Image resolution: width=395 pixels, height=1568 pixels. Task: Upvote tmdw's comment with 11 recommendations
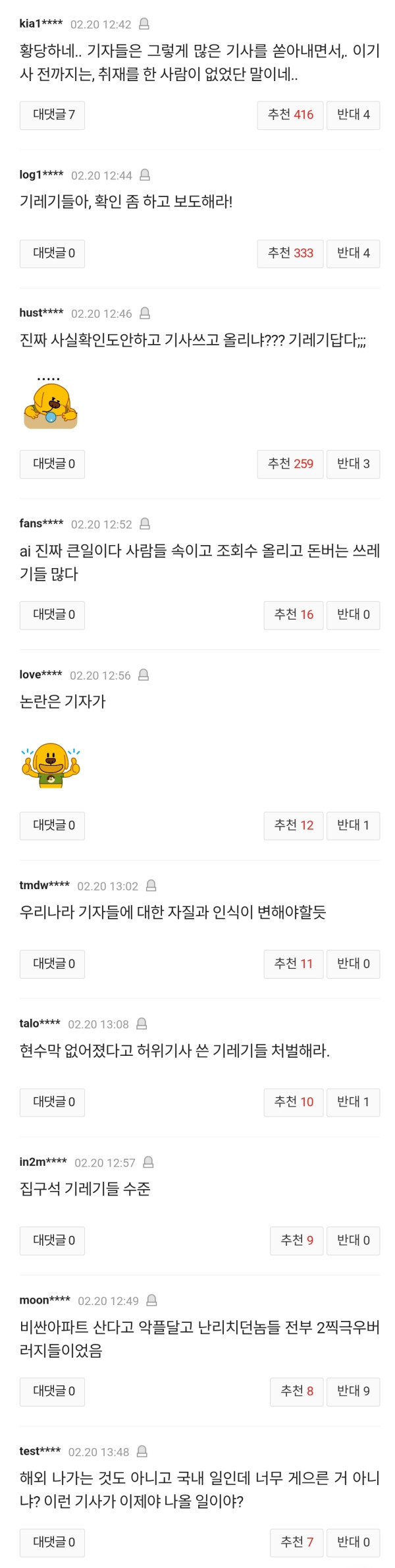(294, 964)
